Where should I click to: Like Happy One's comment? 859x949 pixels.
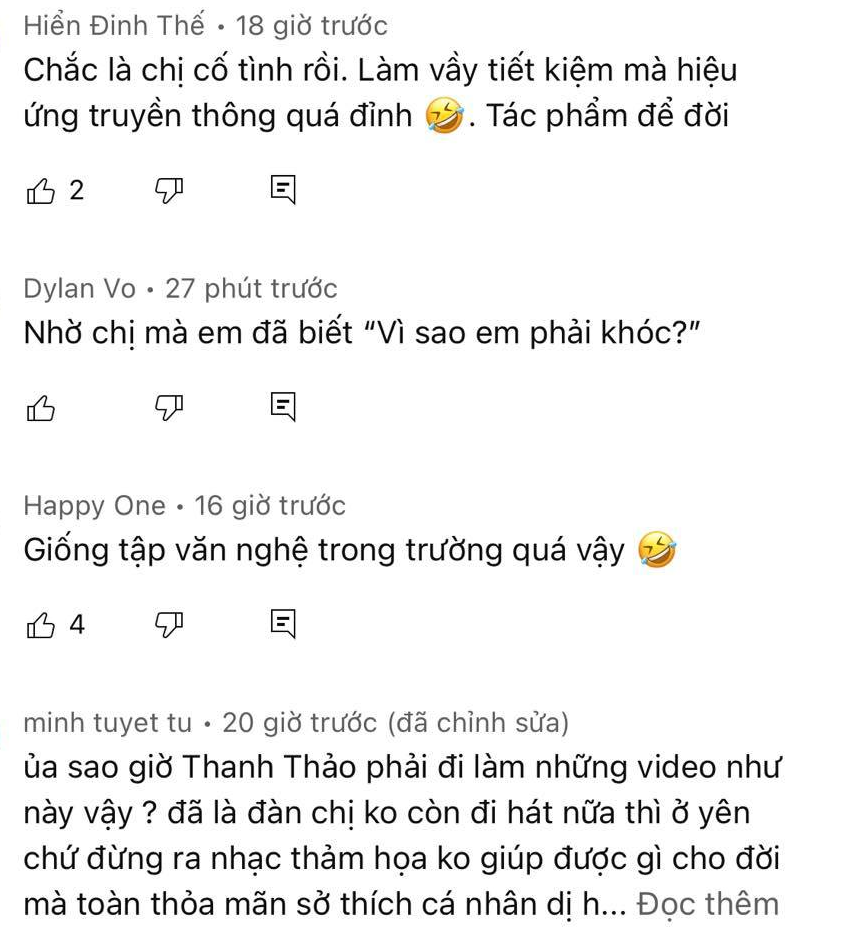coord(42,625)
